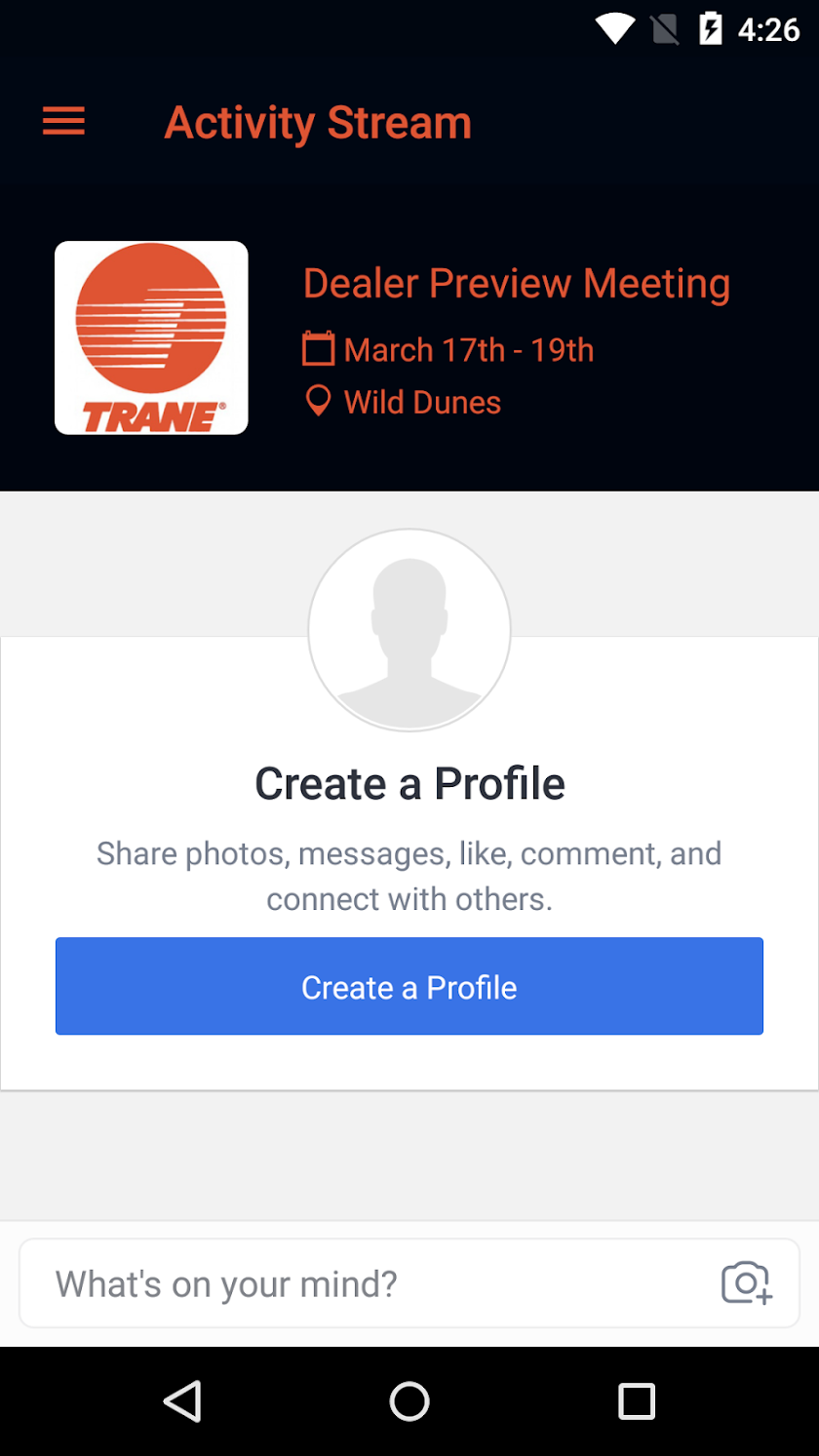Go back using the system back button
This screenshot has height=1456, width=819.
(182, 1401)
